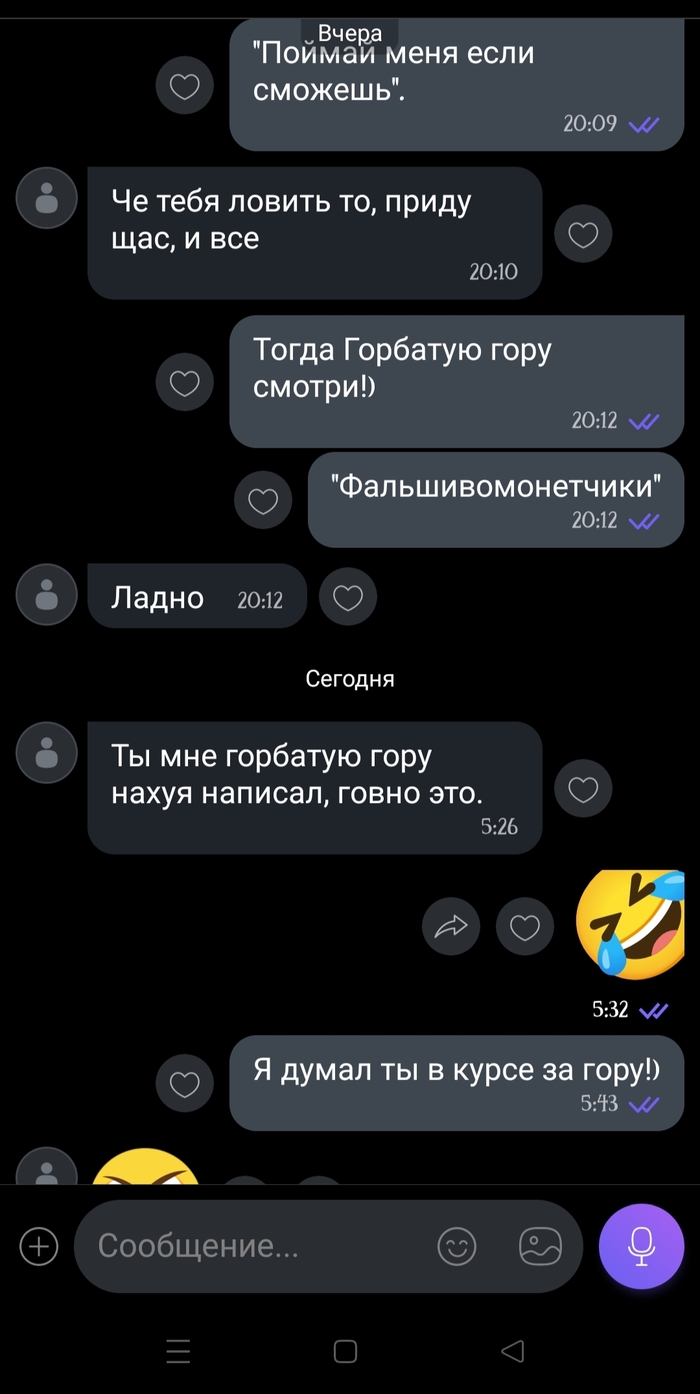Like the "Фальшивомонетчики" message

(x=263, y=500)
